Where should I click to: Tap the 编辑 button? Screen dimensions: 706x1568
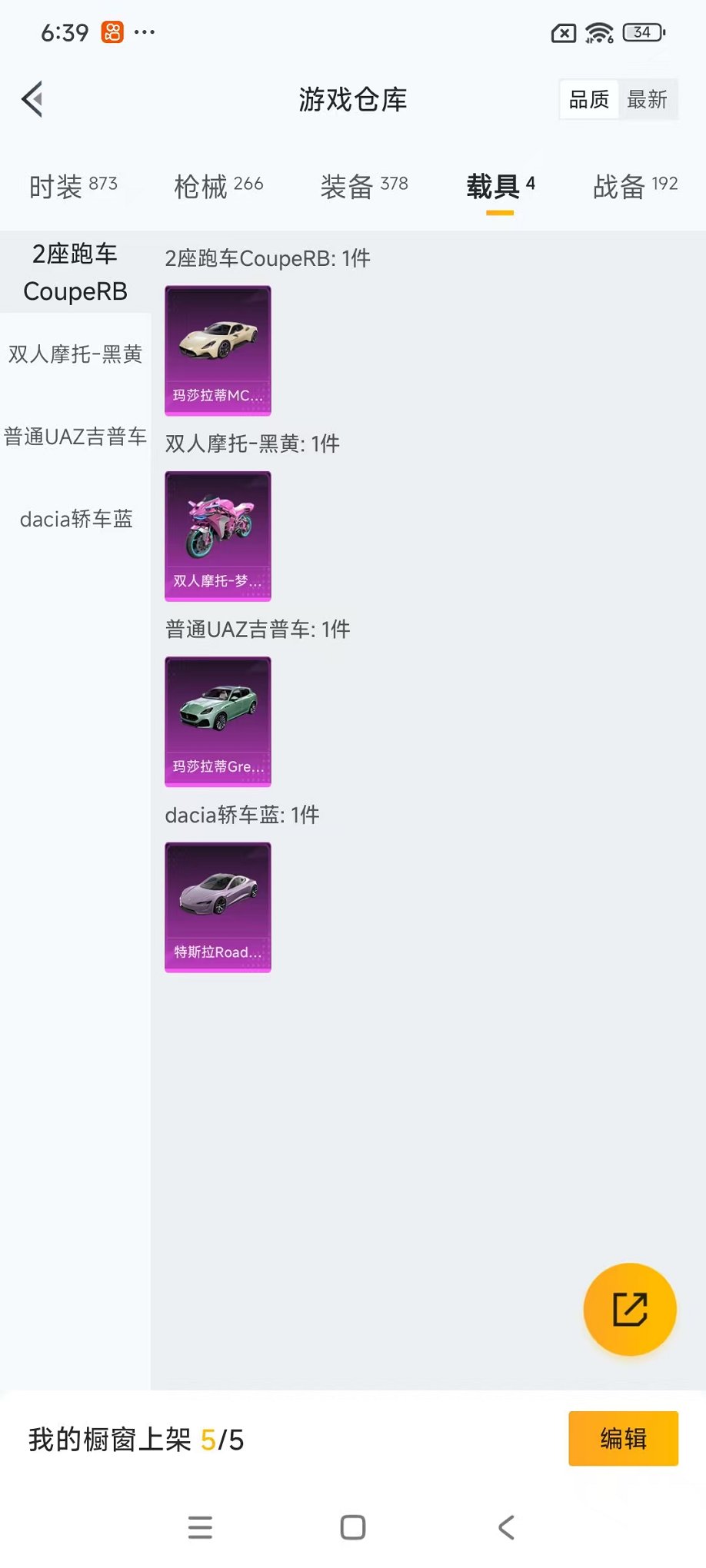pos(623,1437)
